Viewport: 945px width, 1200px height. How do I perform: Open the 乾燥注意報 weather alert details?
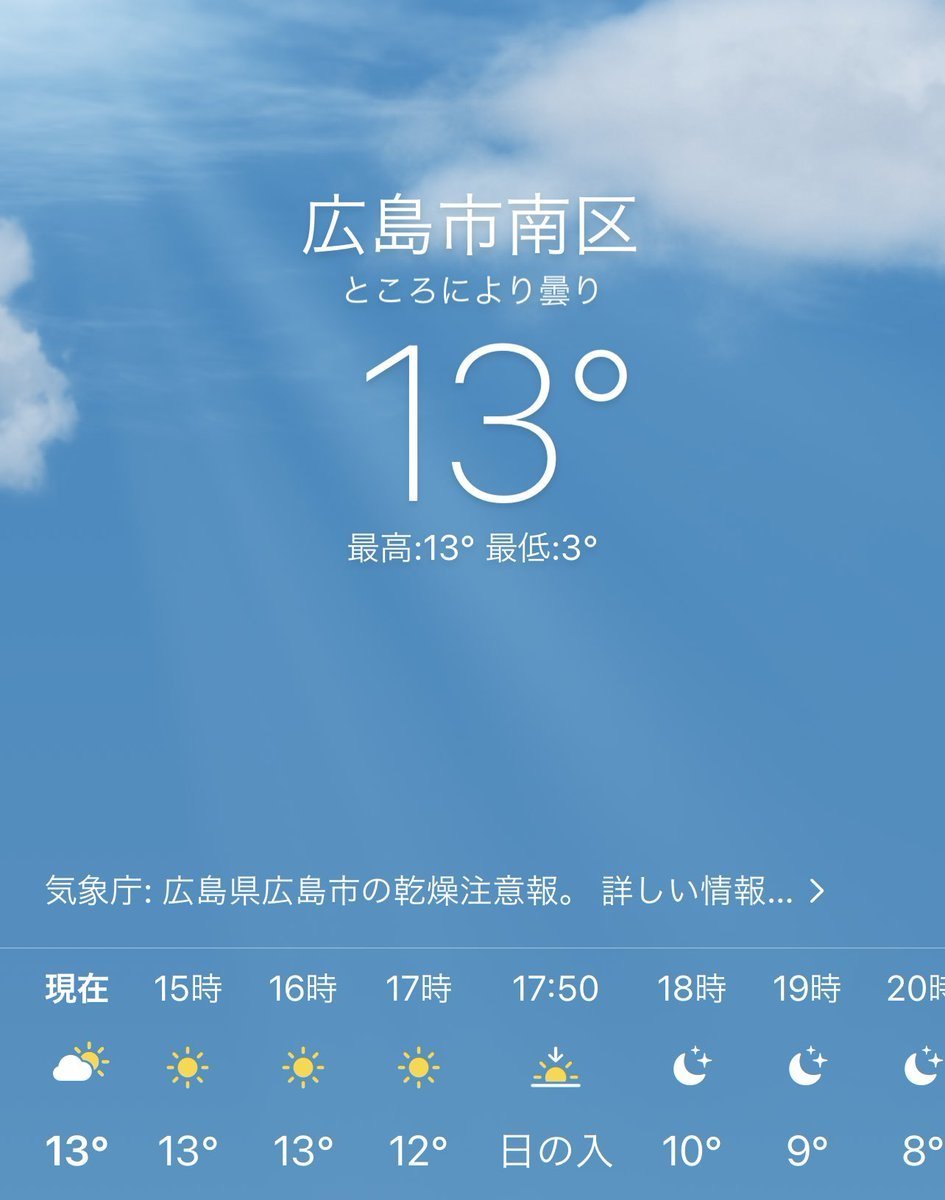click(x=435, y=891)
